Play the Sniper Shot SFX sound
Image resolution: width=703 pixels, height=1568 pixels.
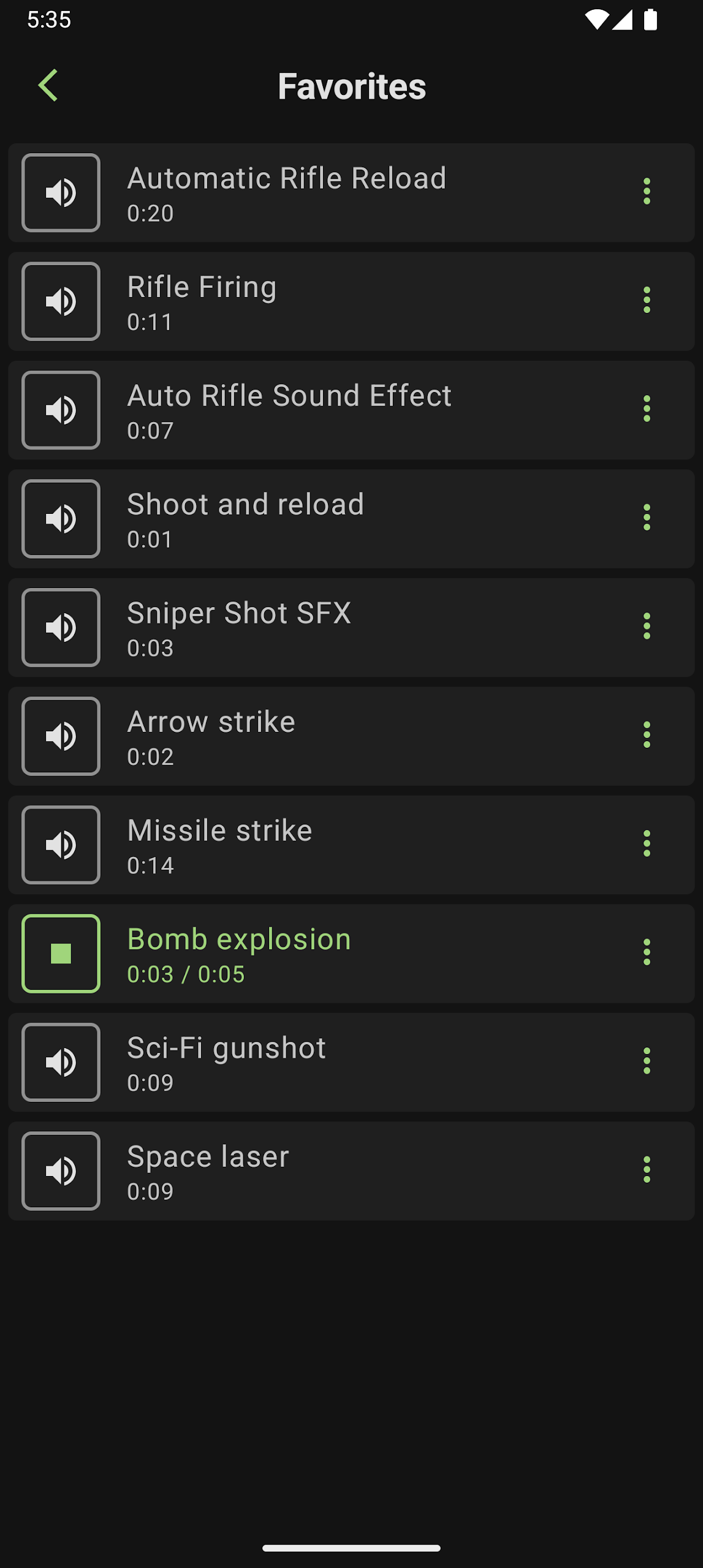pyautogui.click(x=61, y=627)
